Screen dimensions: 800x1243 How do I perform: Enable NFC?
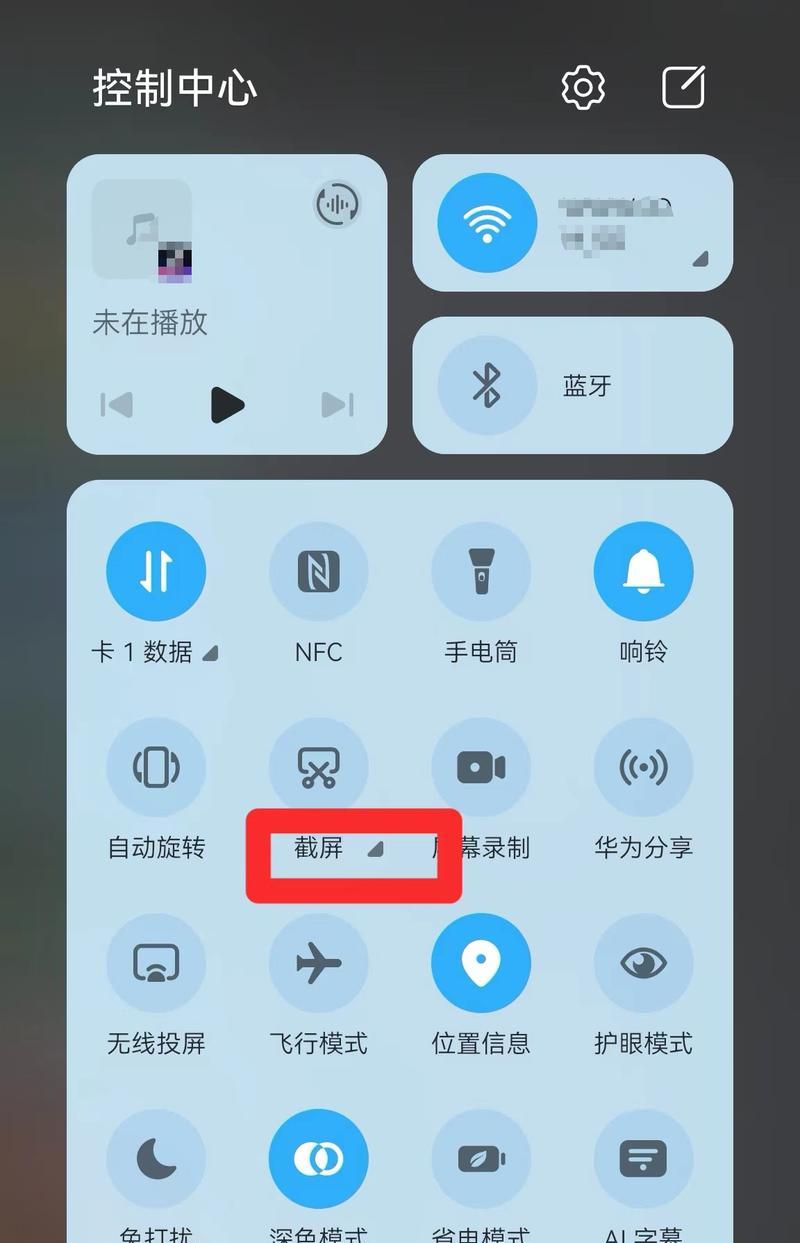click(318, 572)
